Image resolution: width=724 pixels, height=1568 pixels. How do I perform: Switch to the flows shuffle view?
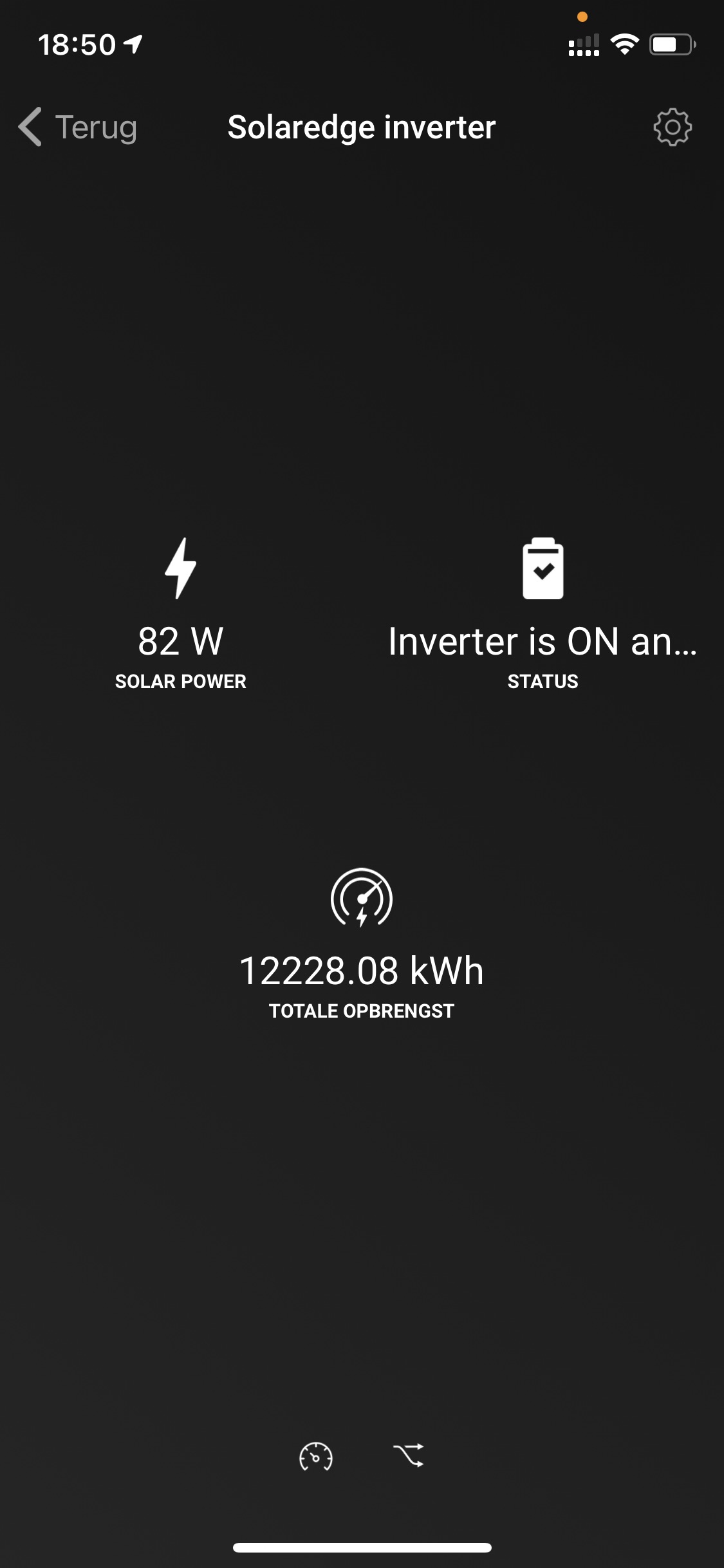pos(409,1455)
